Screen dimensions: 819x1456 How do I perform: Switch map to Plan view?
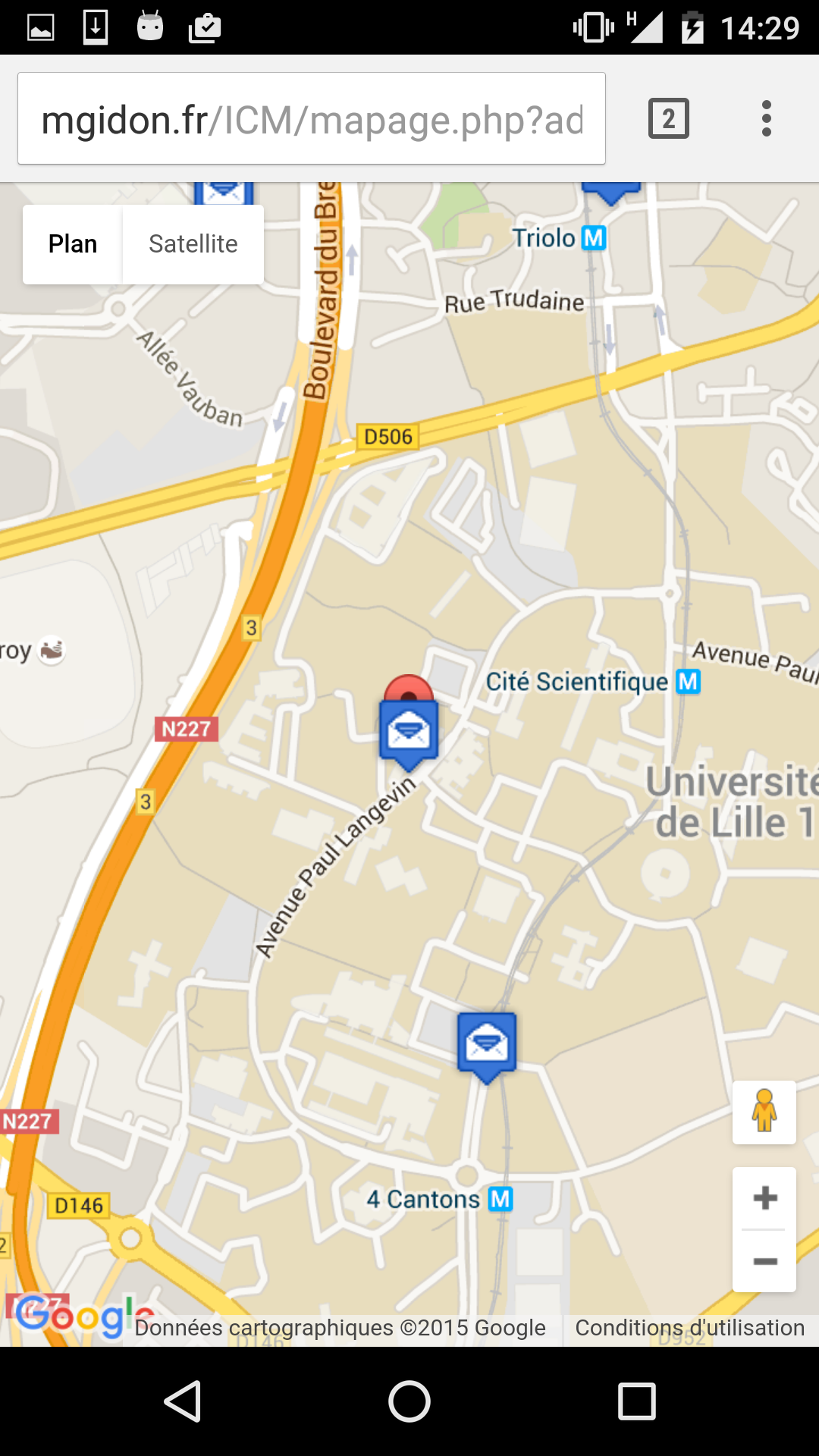[73, 244]
